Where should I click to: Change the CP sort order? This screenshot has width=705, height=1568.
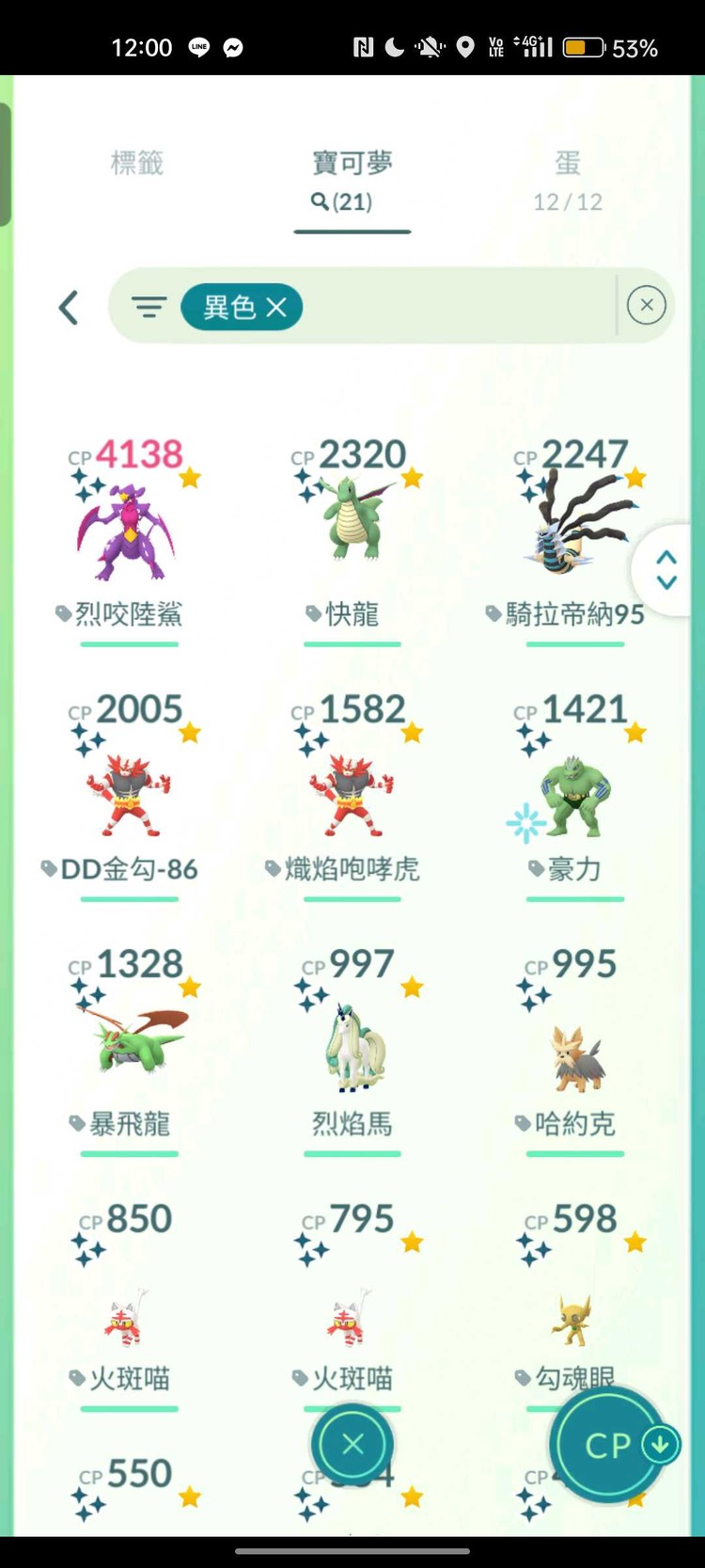(608, 1444)
